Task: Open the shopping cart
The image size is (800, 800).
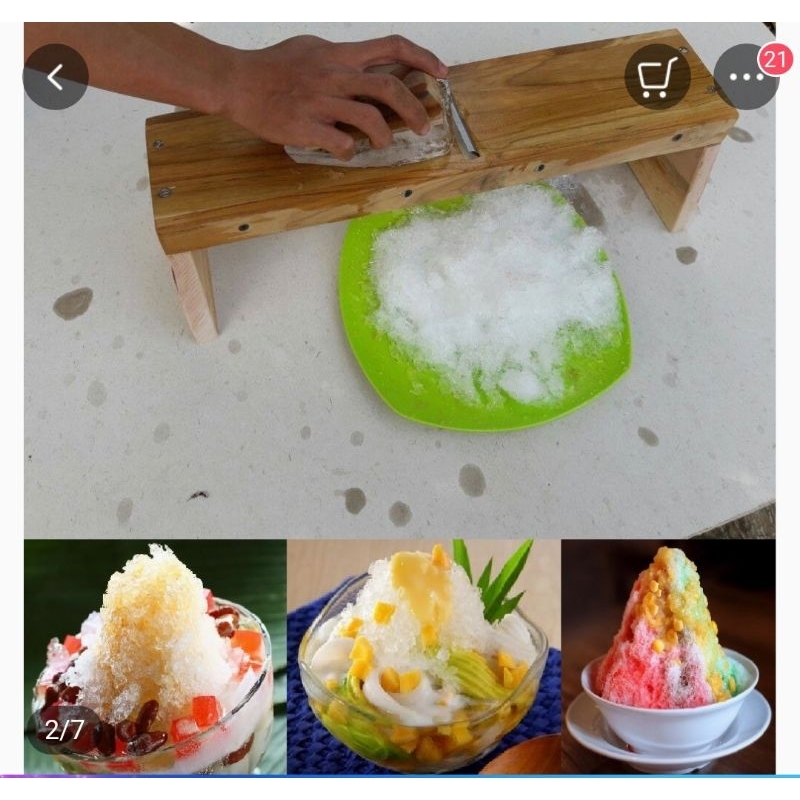Action: pos(657,77)
